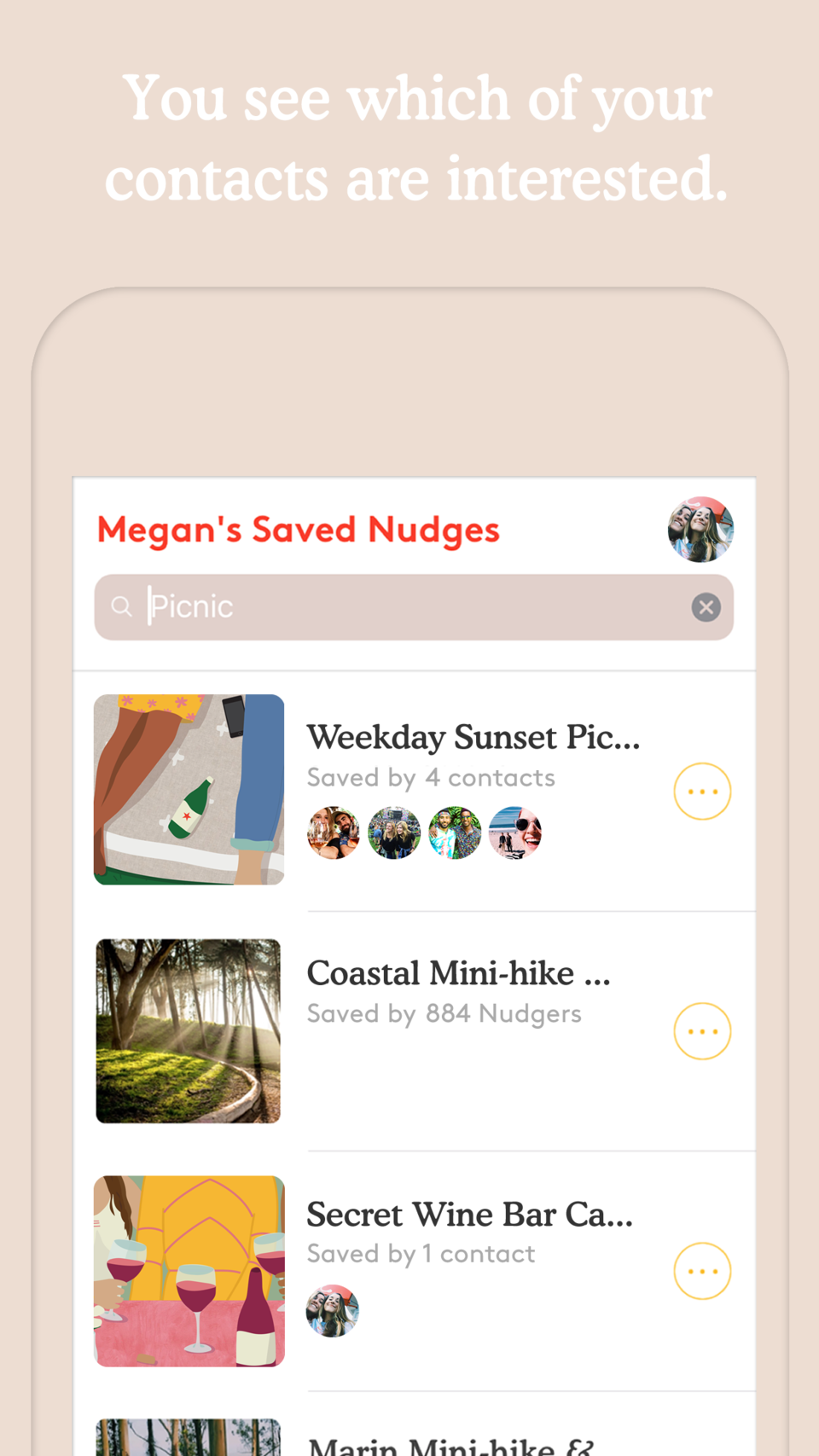Screen dimensions: 819x1456
Task: Open the Coastal Mini-hike nudge
Action: [457, 973]
